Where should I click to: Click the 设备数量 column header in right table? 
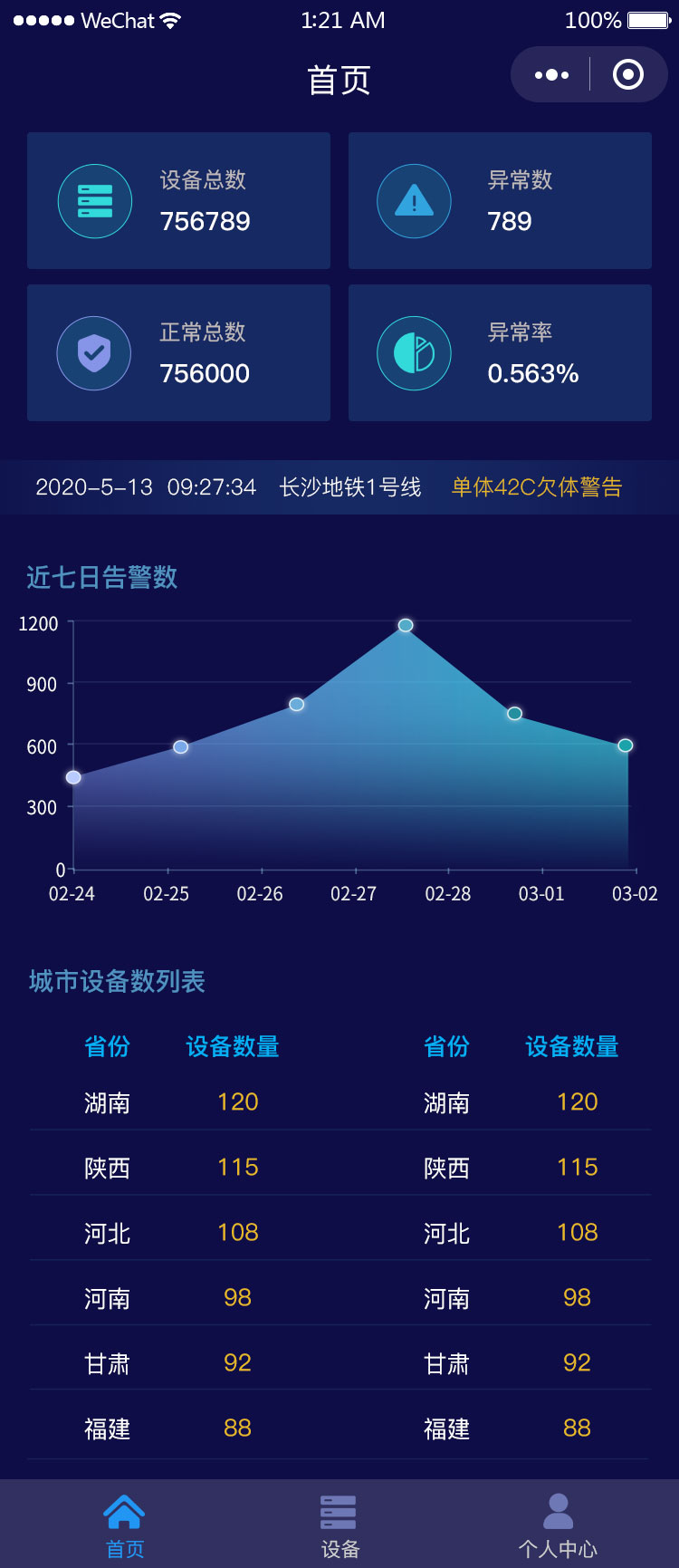coord(571,1046)
